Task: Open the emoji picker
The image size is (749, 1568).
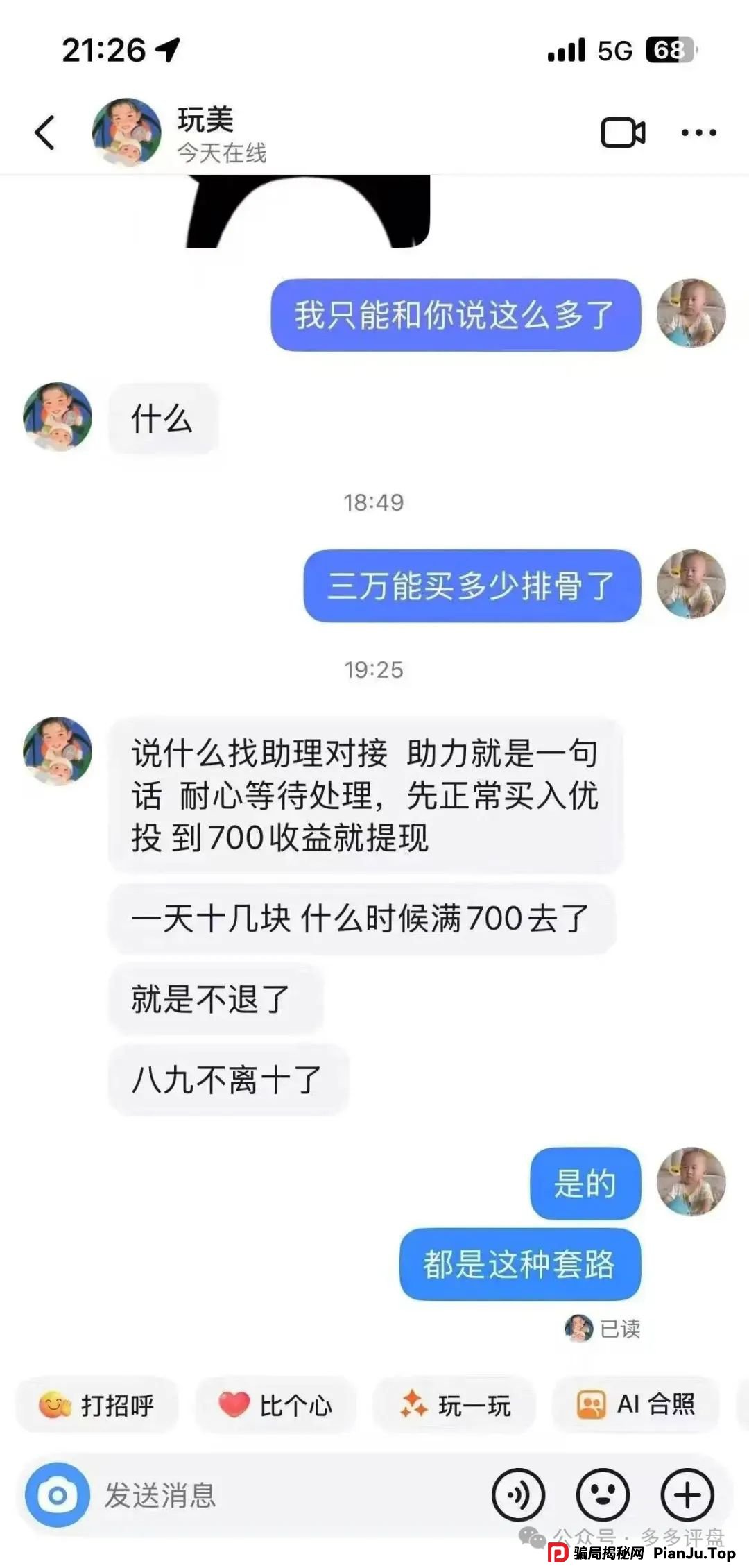Action: 603,1495
